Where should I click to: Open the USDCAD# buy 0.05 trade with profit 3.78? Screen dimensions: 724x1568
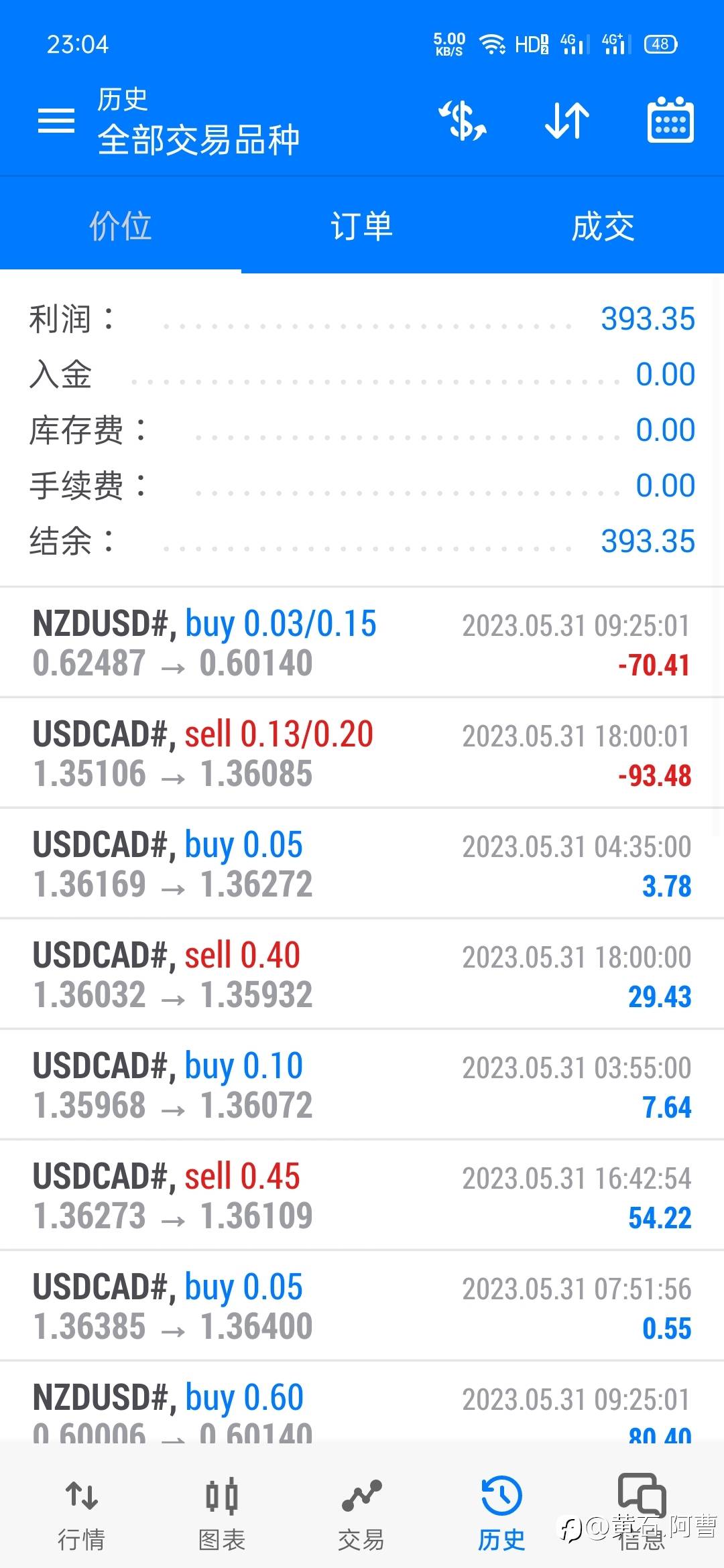(362, 864)
